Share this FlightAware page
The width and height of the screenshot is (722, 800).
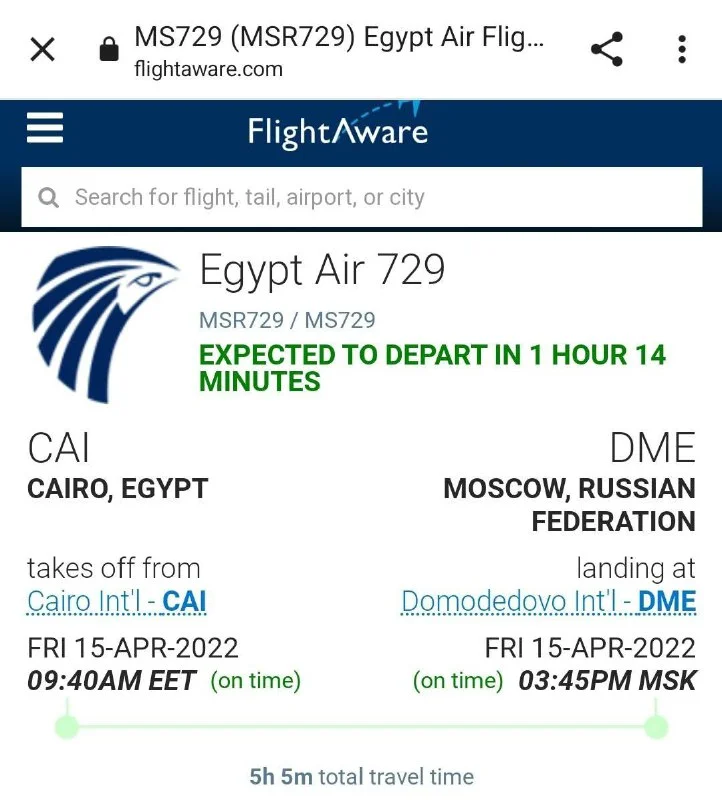point(606,49)
